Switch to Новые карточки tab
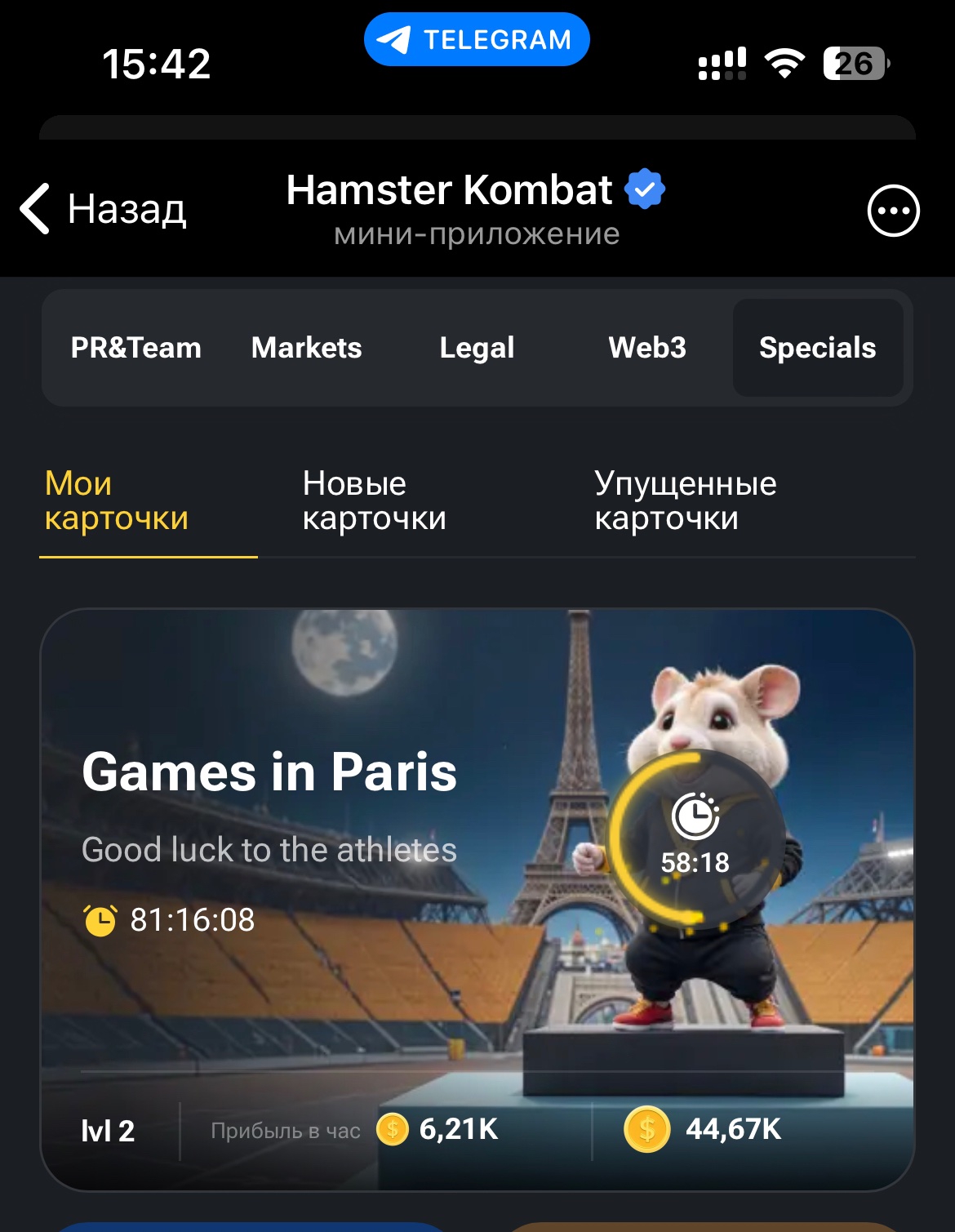The width and height of the screenshot is (955, 1232). coord(375,501)
